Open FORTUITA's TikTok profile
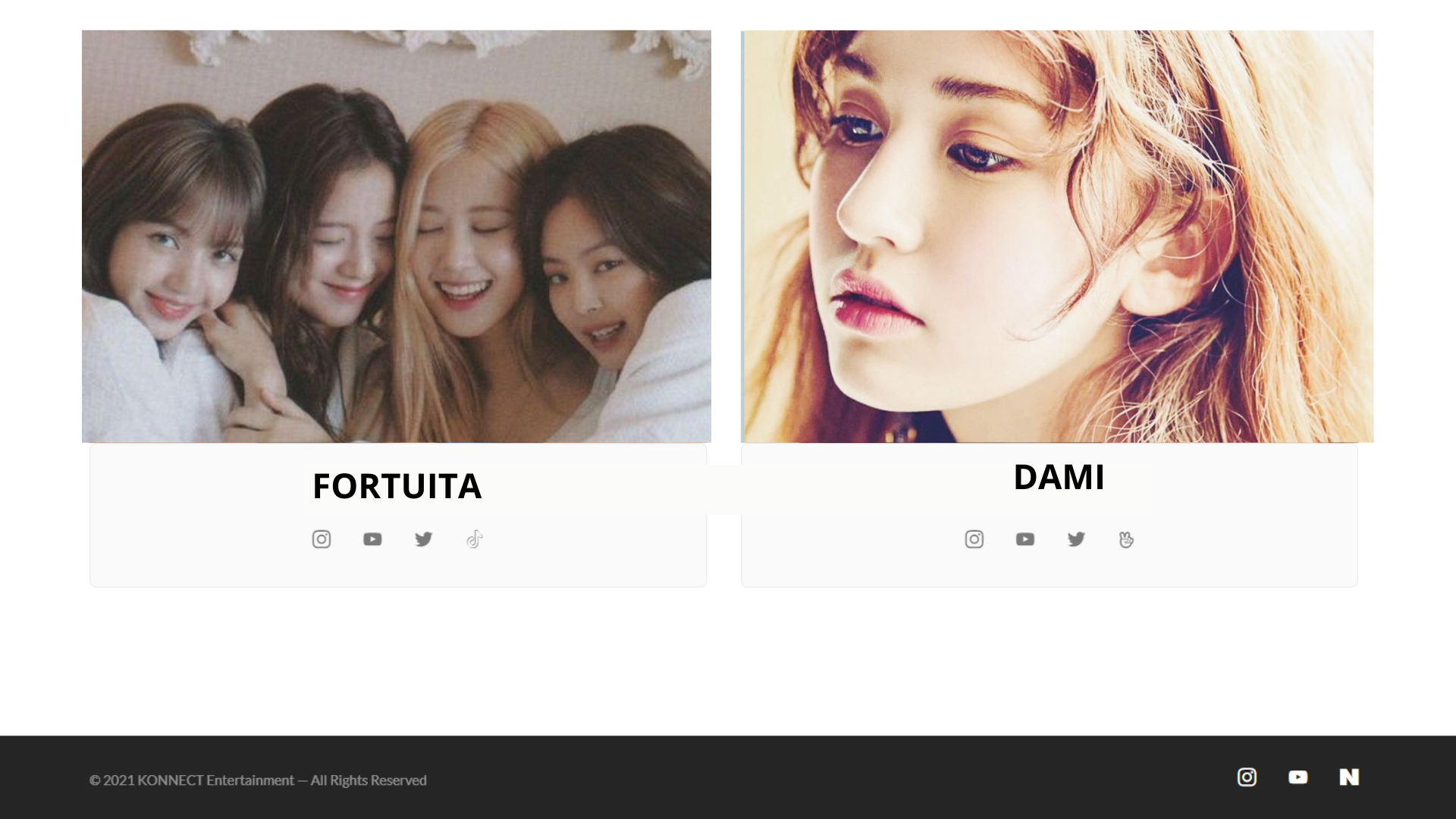This screenshot has width=1456, height=819. pyautogui.click(x=474, y=539)
